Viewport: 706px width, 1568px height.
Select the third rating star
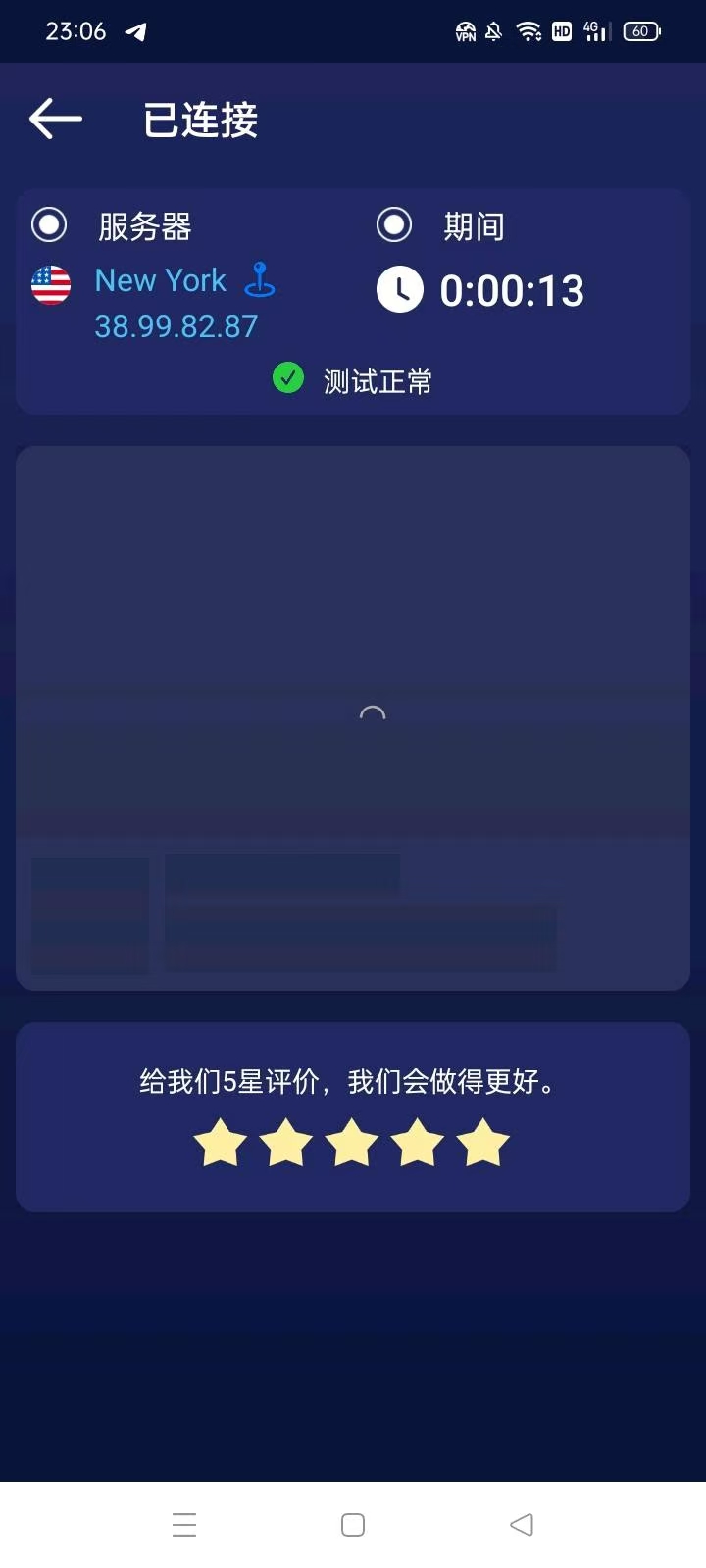pyautogui.click(x=352, y=1143)
